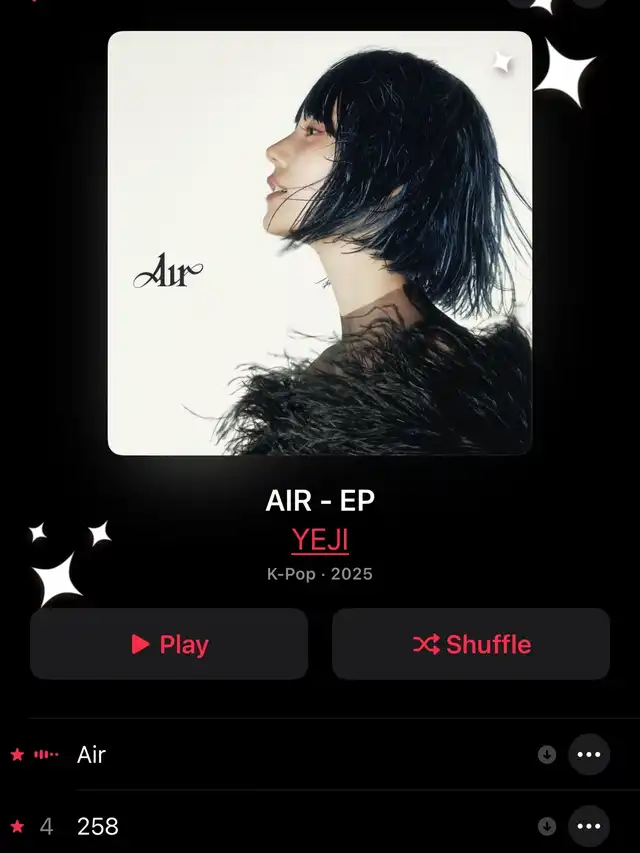
Task: Play the AIR EP
Action: pos(168,644)
